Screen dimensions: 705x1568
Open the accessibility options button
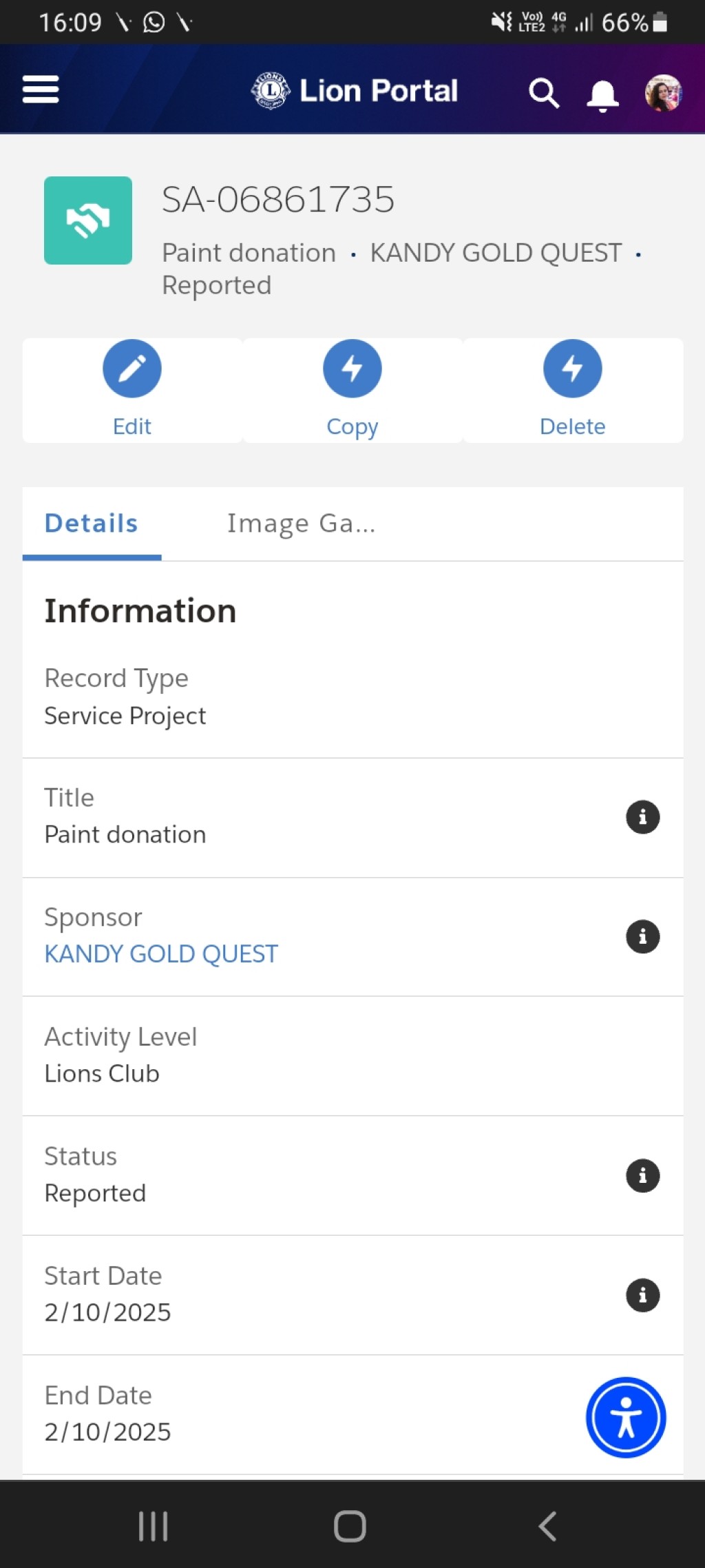coord(626,1418)
